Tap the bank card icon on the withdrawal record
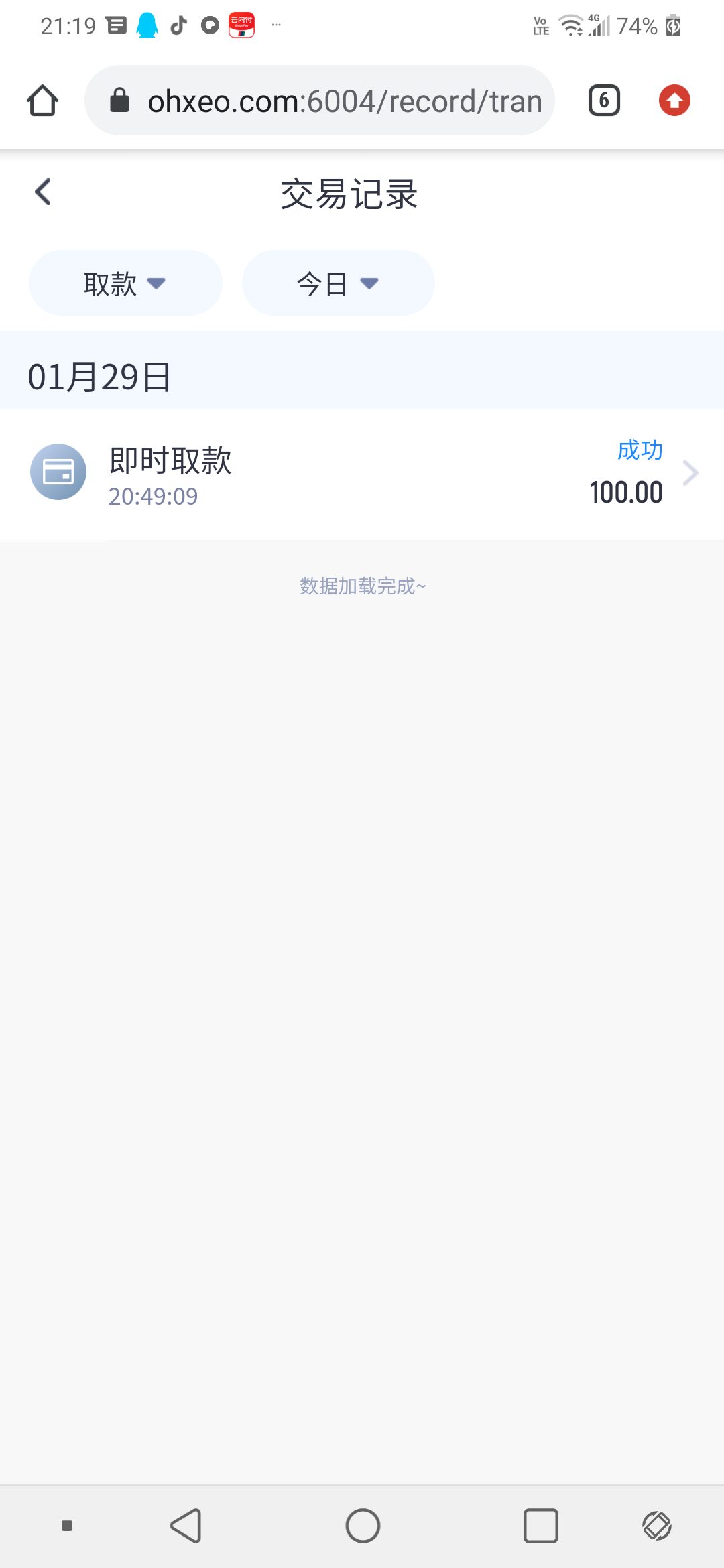The height and width of the screenshot is (1568, 724). coord(58,471)
